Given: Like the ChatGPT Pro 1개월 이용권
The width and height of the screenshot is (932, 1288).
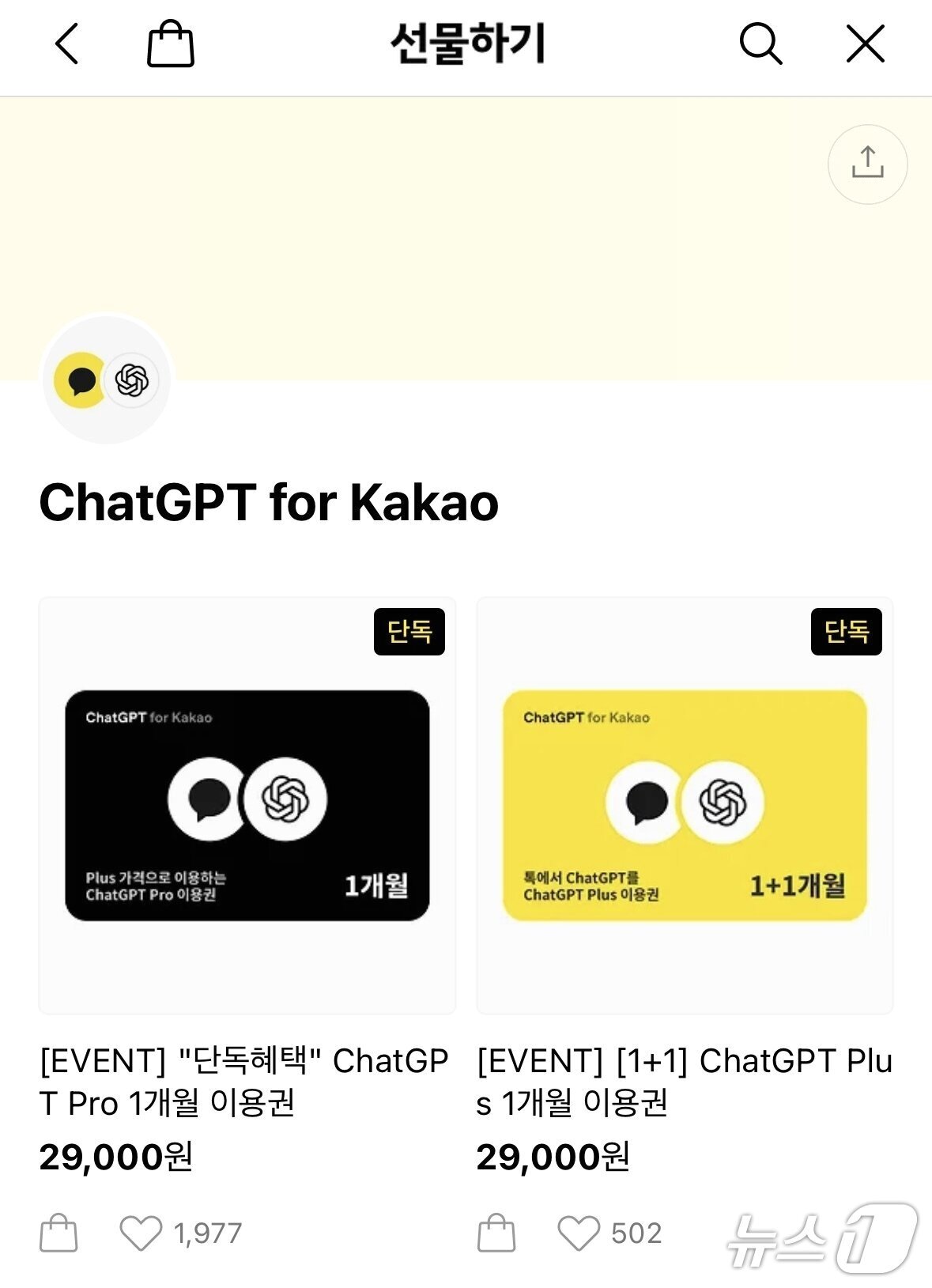Looking at the screenshot, I should 141,1233.
